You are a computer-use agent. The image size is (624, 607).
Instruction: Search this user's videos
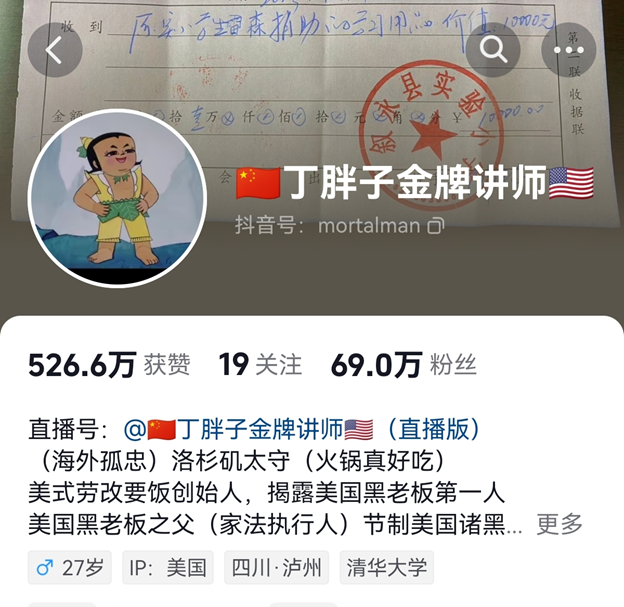tap(493, 49)
